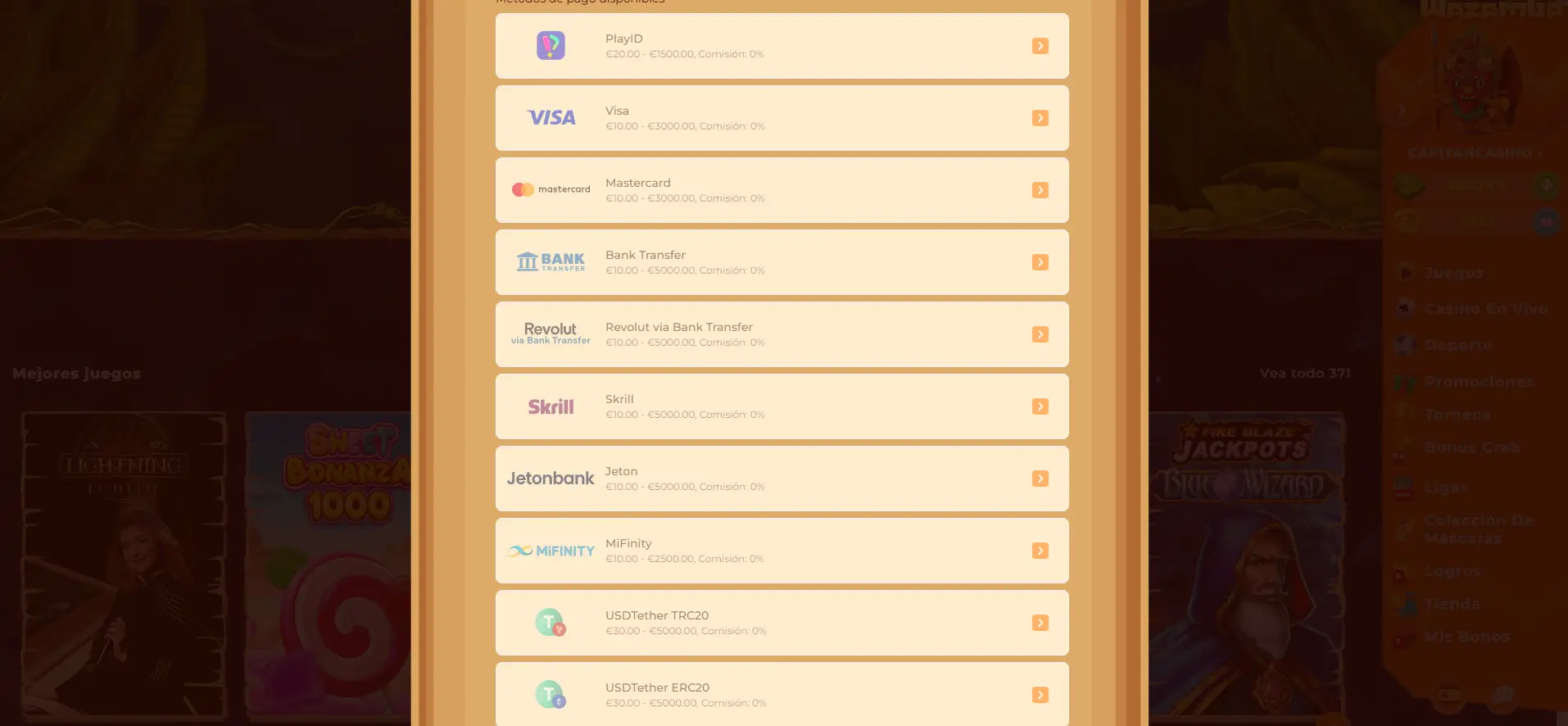The width and height of the screenshot is (1568, 726).
Task: Open Skrill payment method
Action: tap(782, 406)
